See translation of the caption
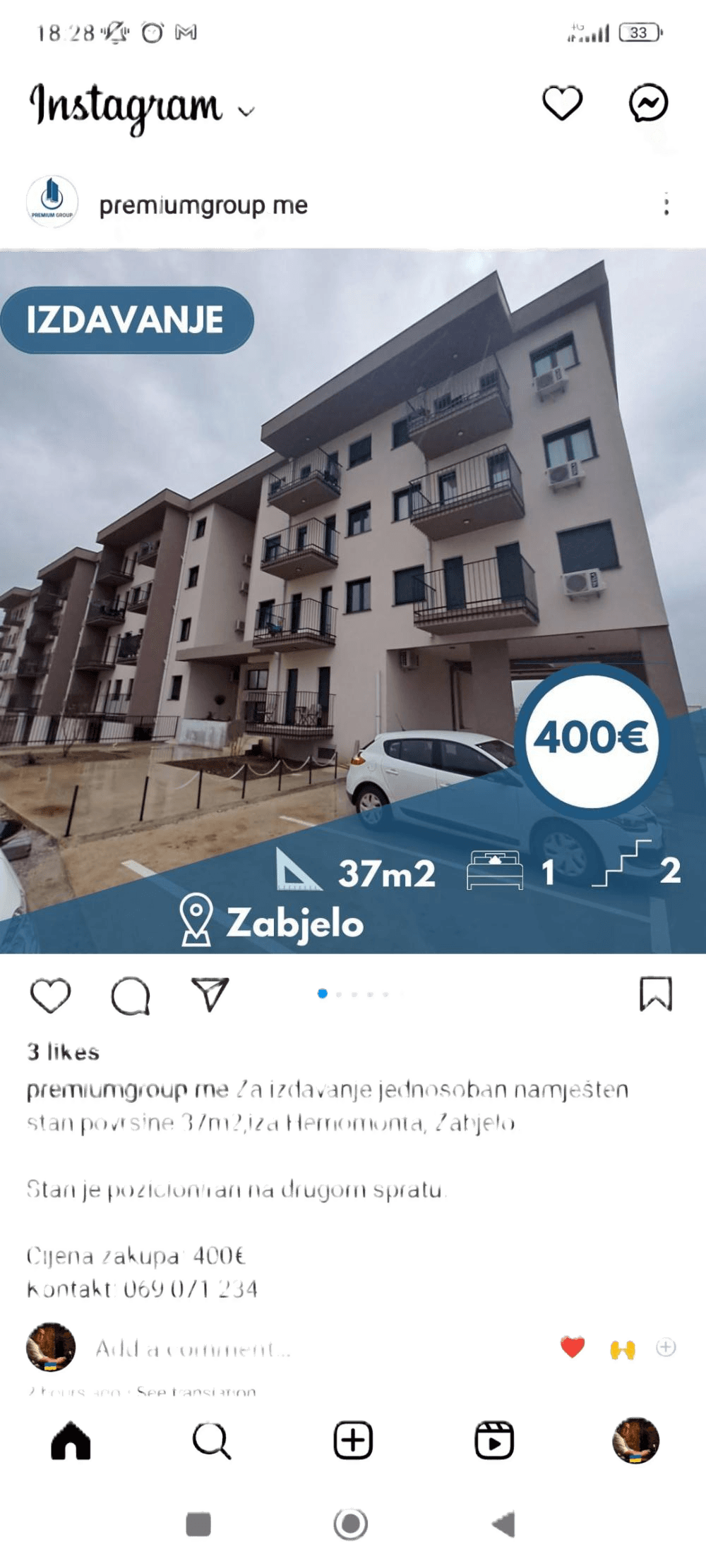 point(196,1392)
